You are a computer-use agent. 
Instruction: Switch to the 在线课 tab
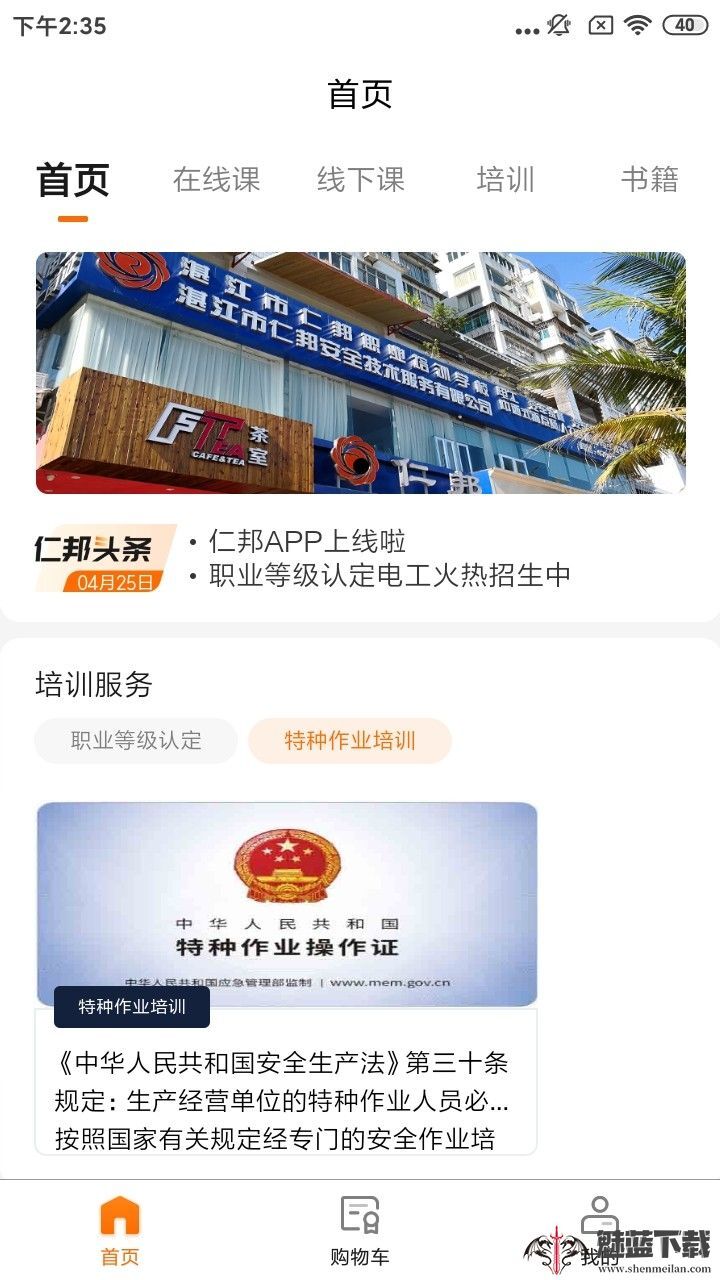coord(216,180)
